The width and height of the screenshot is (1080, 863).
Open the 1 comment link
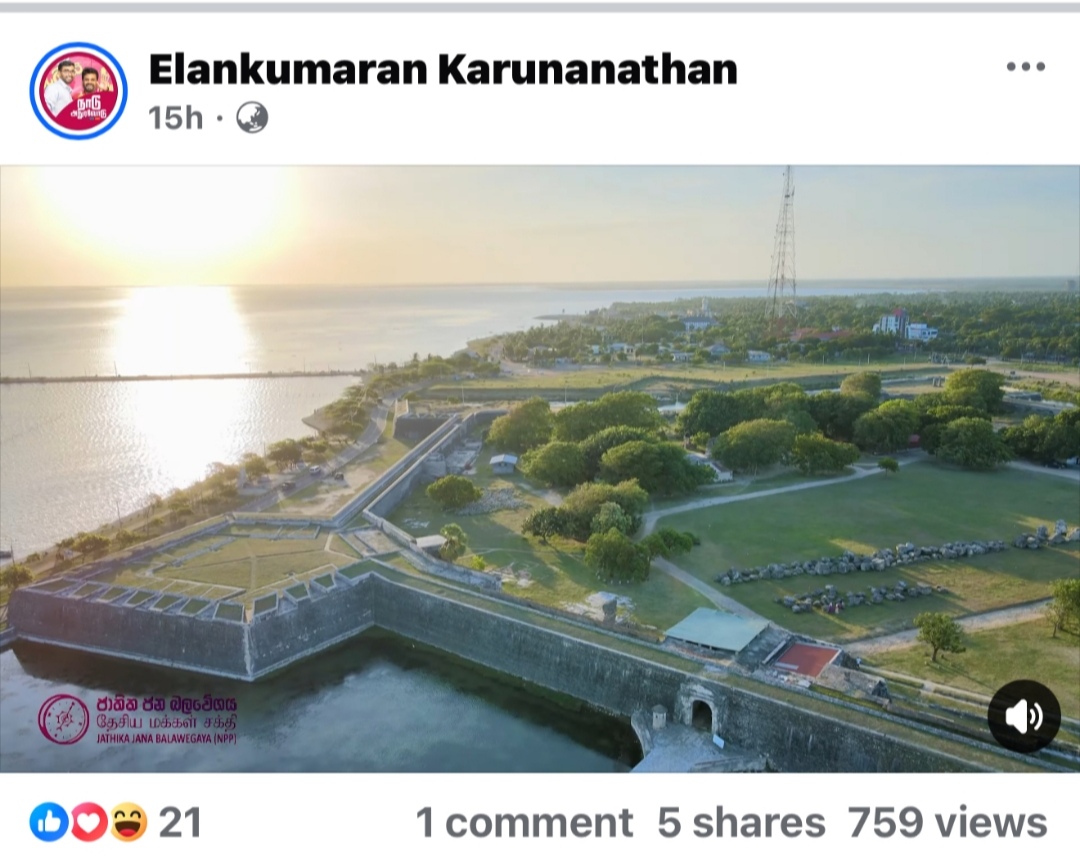pos(523,822)
